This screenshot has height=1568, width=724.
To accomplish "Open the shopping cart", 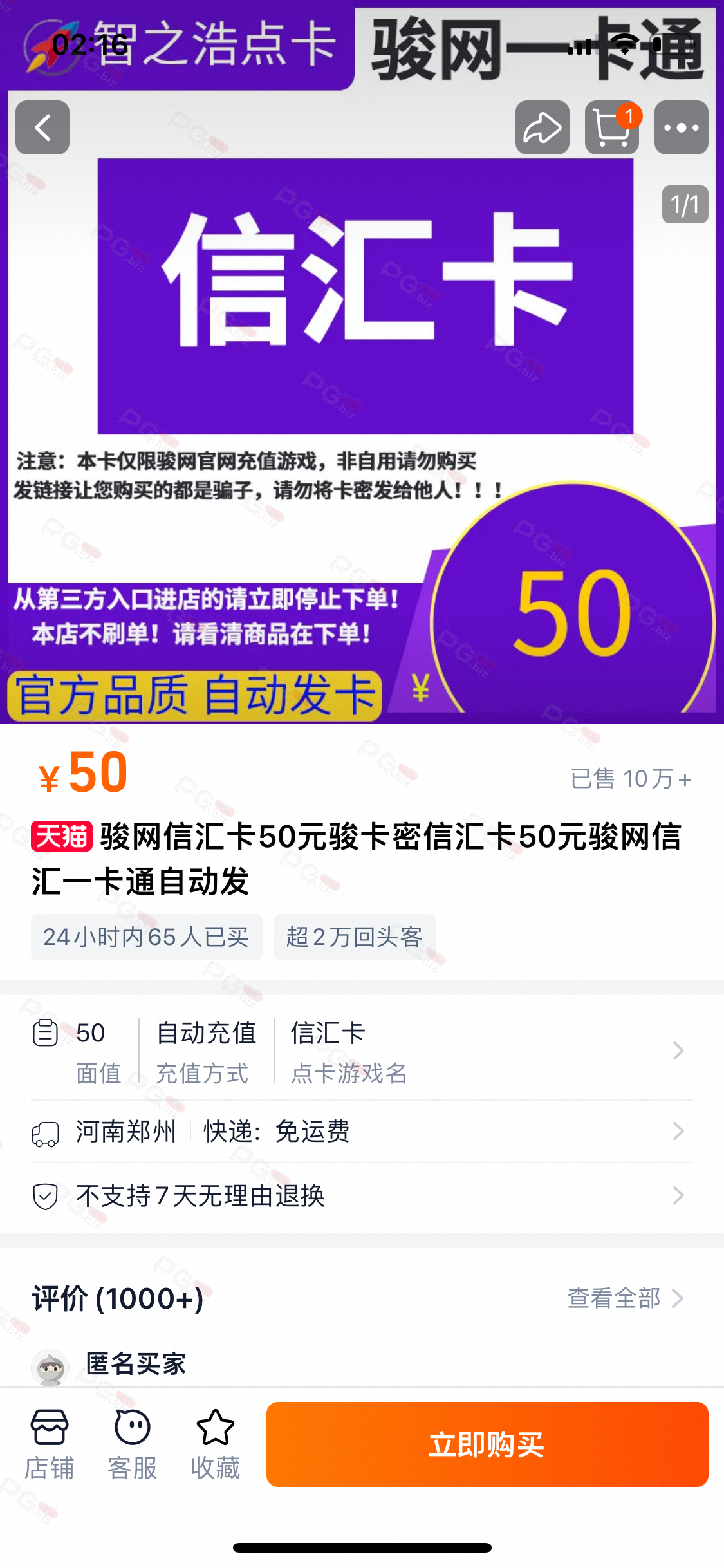I will coord(611,127).
